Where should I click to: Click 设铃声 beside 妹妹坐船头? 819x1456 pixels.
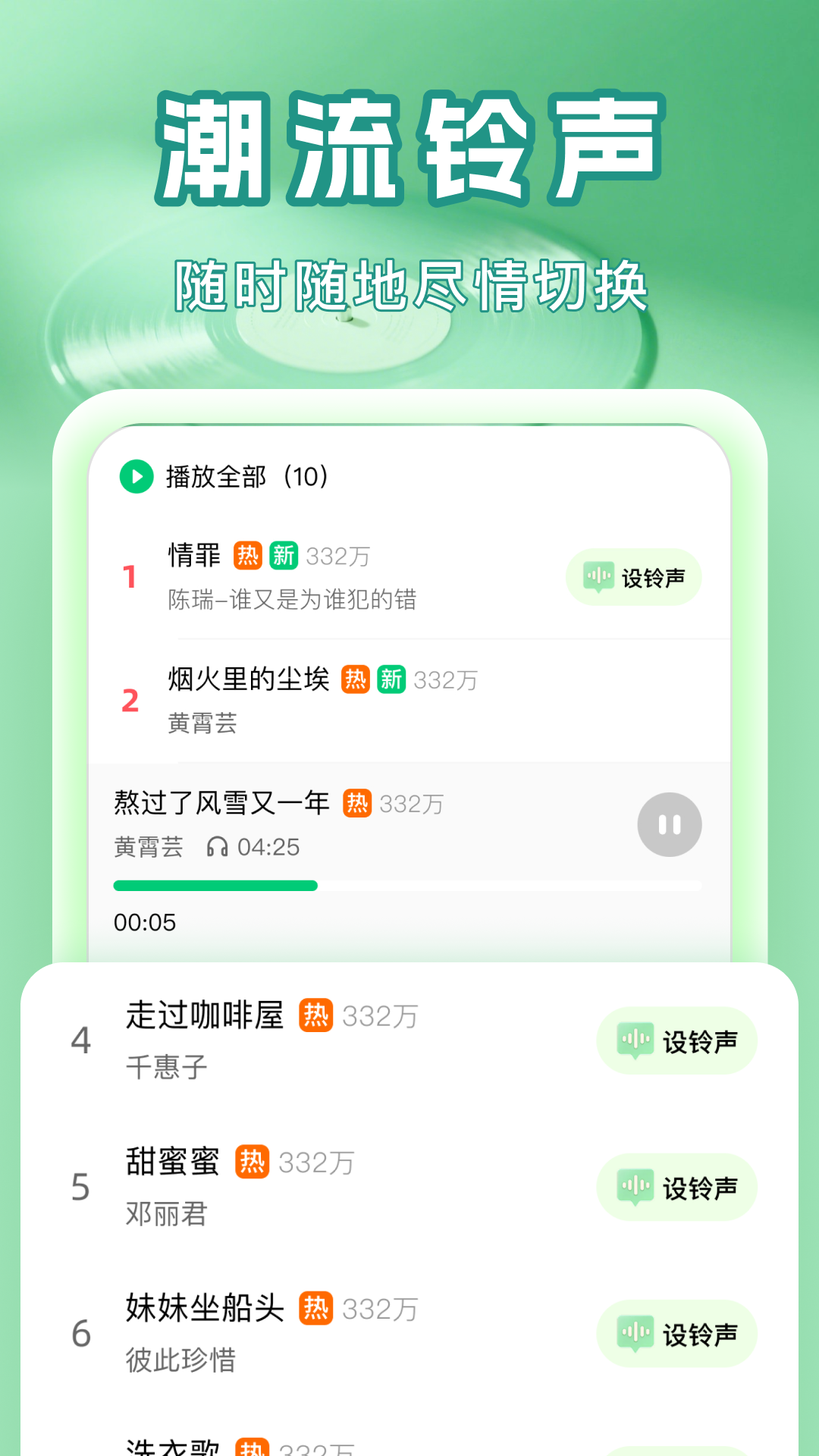pos(676,1334)
